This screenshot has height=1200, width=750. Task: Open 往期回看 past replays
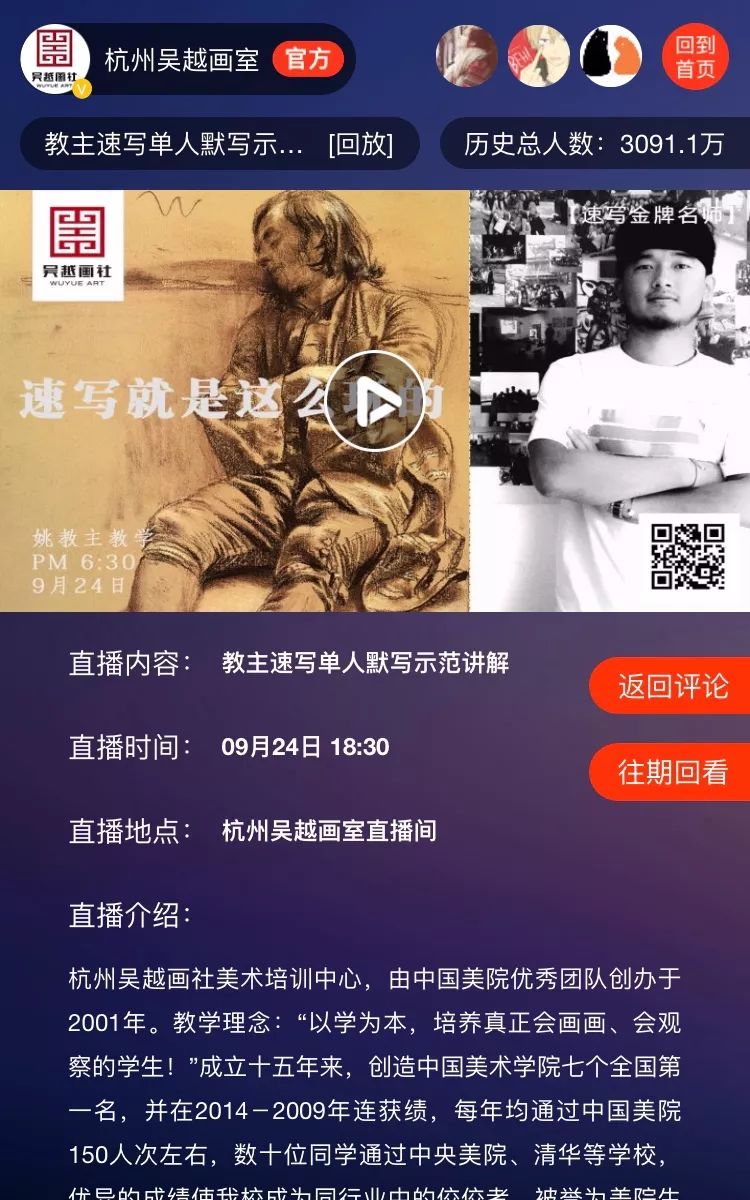(x=671, y=772)
